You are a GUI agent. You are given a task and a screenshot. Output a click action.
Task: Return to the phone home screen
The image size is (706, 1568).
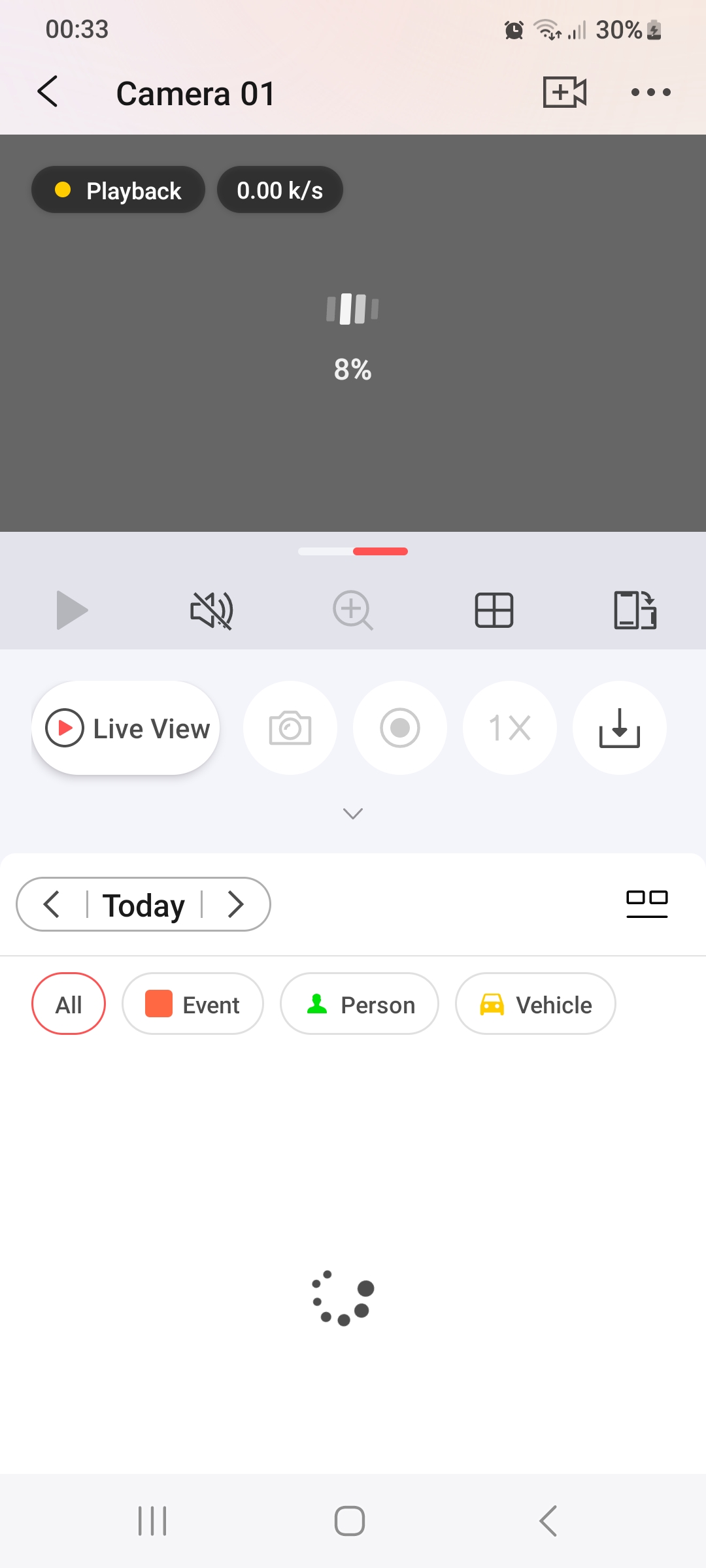350,1521
